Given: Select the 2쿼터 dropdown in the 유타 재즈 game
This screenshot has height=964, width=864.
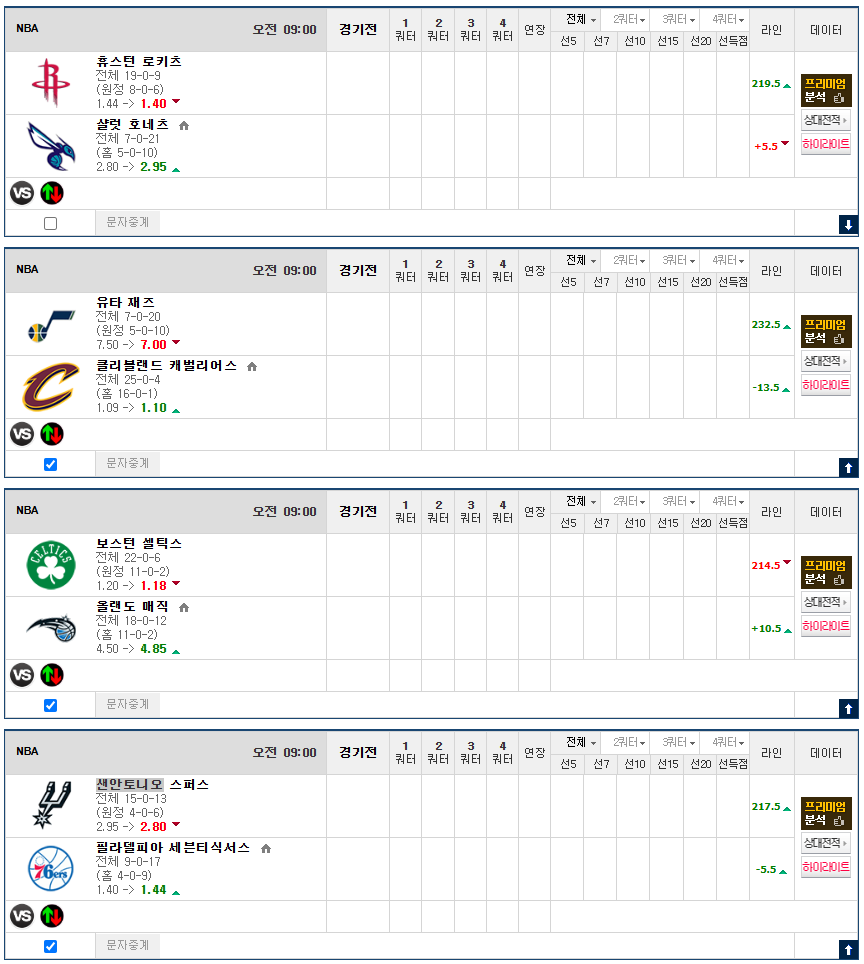Looking at the screenshot, I should [x=628, y=260].
